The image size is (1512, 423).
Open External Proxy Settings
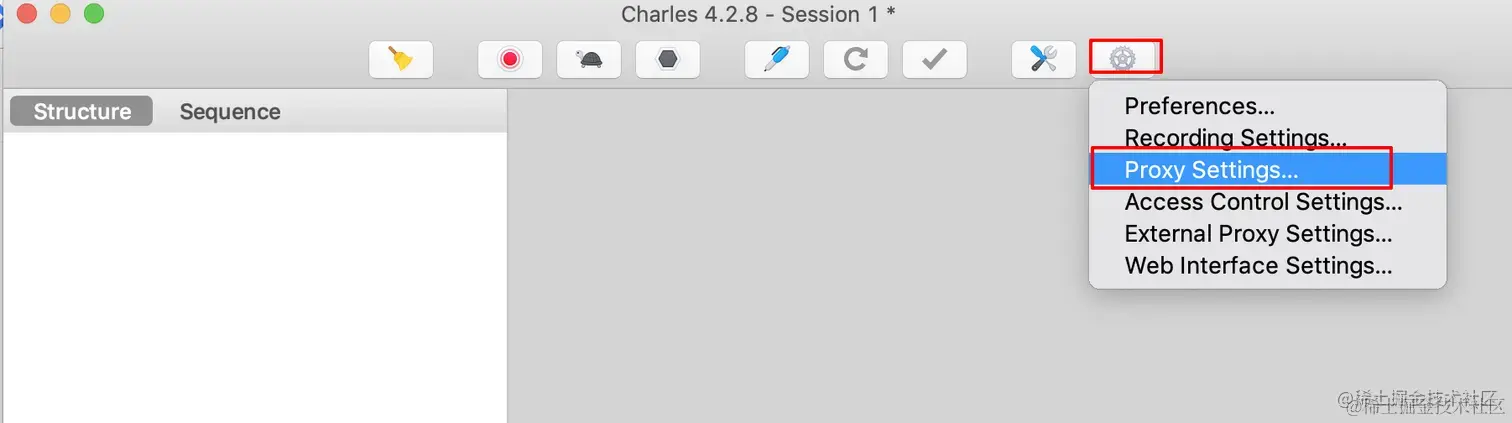[1258, 234]
